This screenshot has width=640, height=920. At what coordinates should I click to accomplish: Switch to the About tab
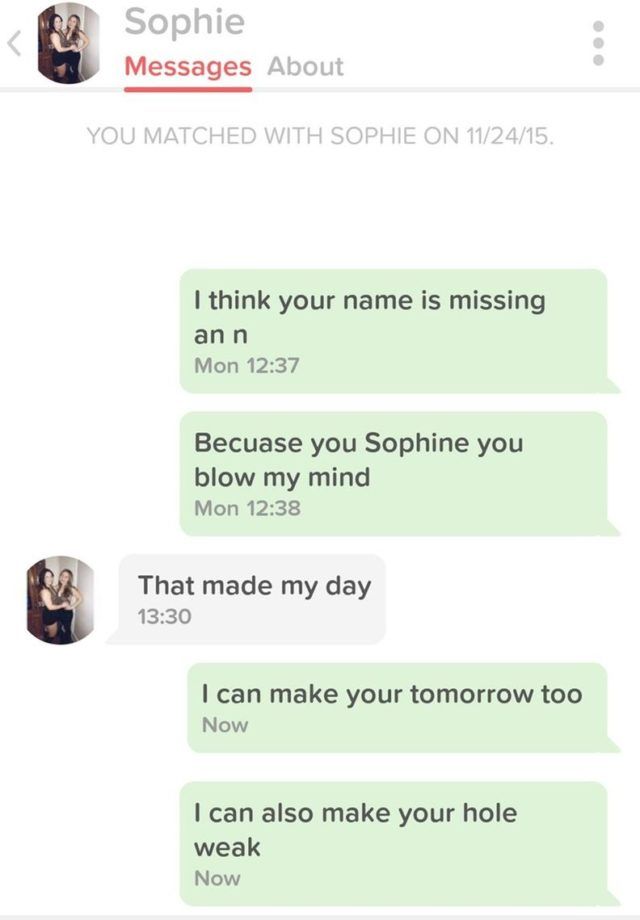tap(305, 67)
